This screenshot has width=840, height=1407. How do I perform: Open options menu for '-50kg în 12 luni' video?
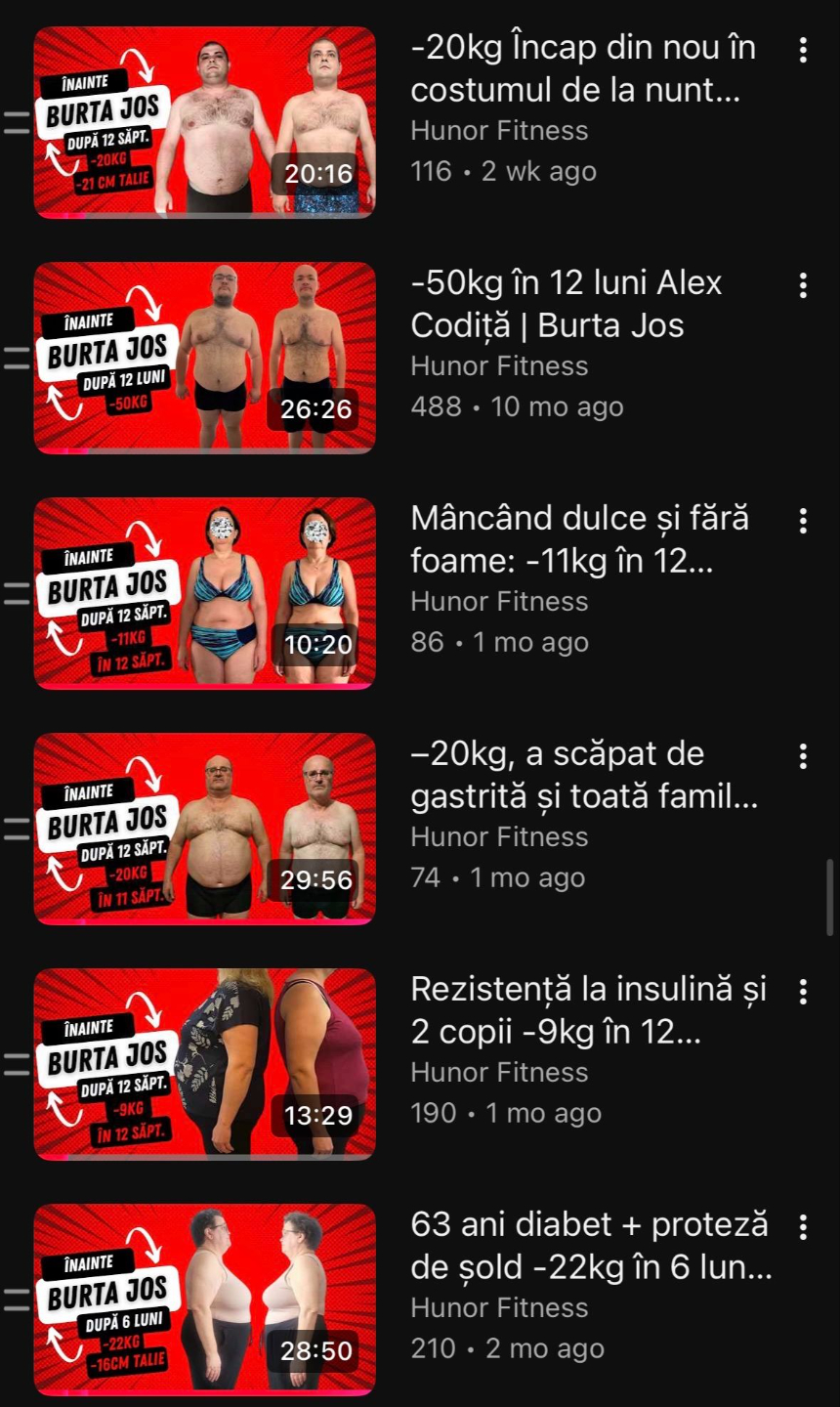point(803,285)
